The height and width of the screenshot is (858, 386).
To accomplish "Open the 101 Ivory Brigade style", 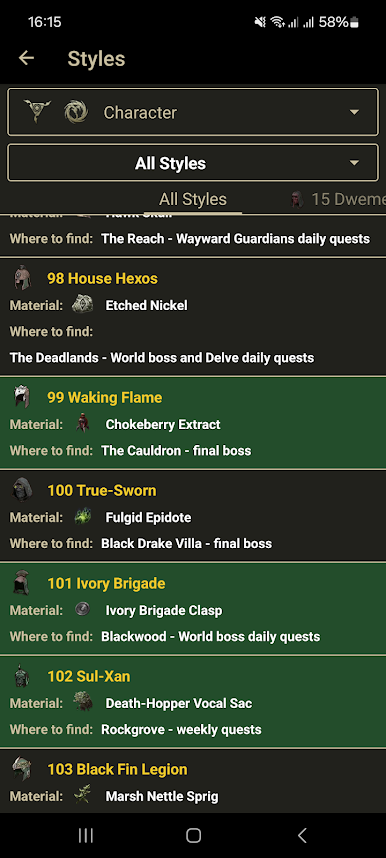I will (193, 609).
